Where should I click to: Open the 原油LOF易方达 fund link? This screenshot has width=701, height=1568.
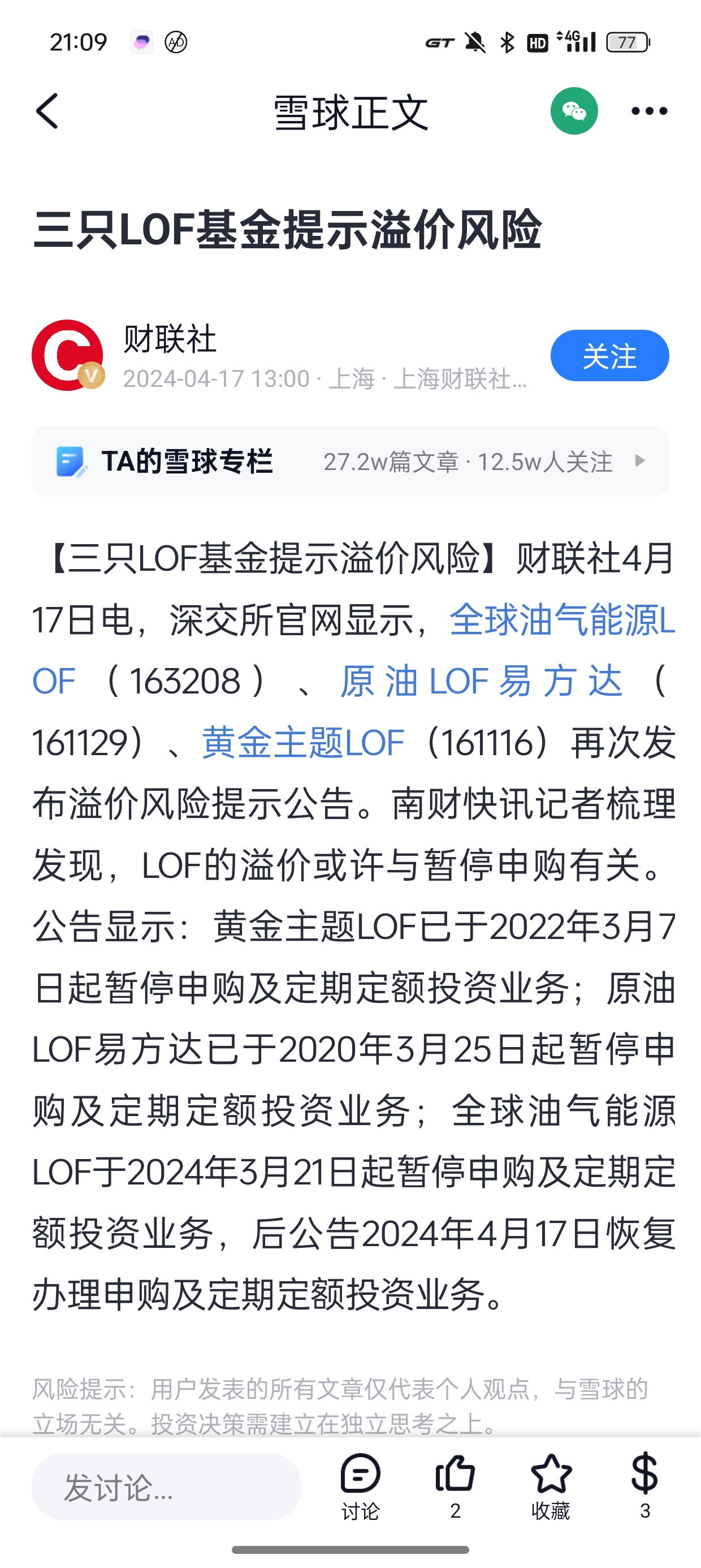[x=481, y=682]
